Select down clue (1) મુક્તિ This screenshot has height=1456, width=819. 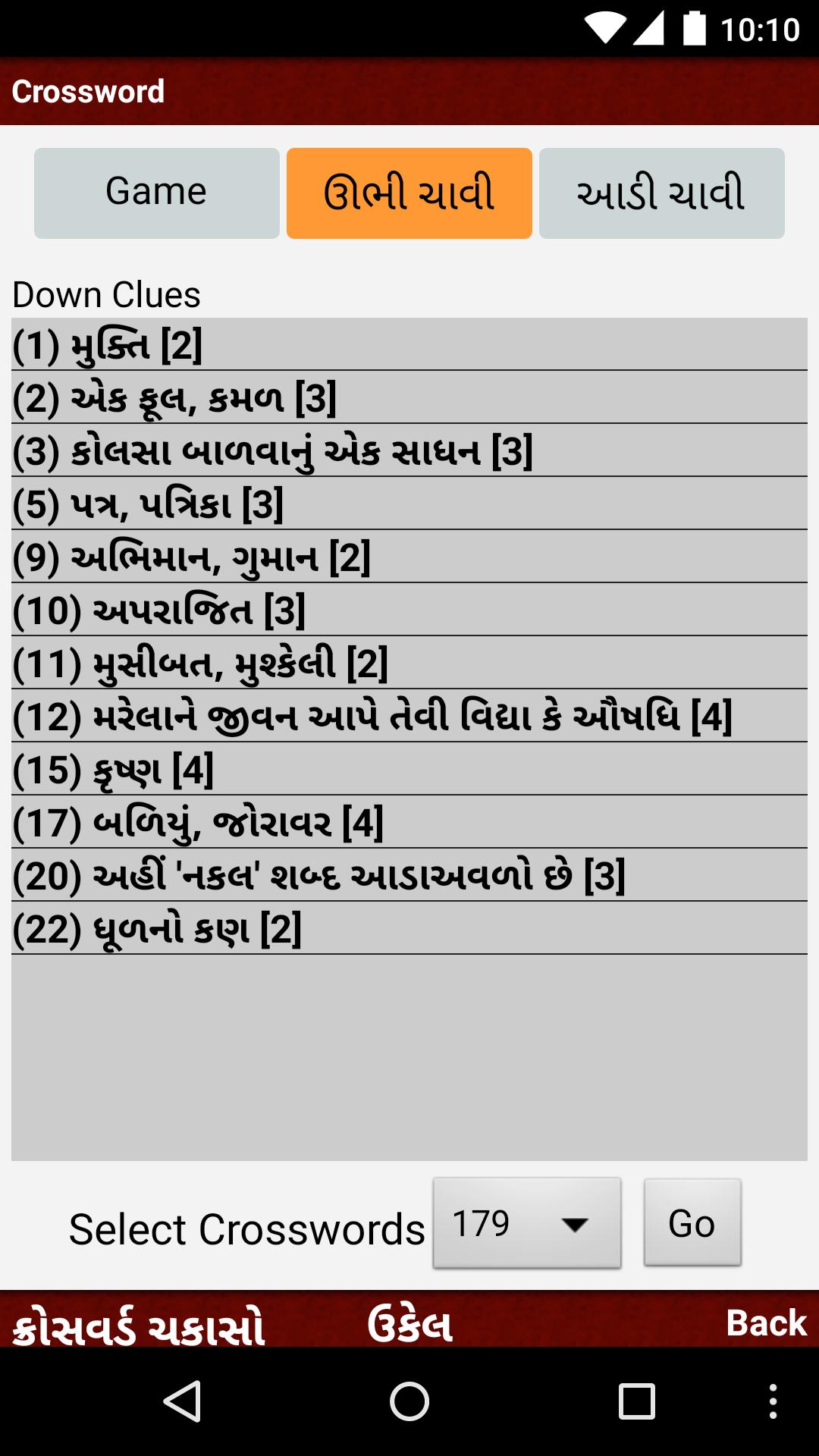coord(409,345)
